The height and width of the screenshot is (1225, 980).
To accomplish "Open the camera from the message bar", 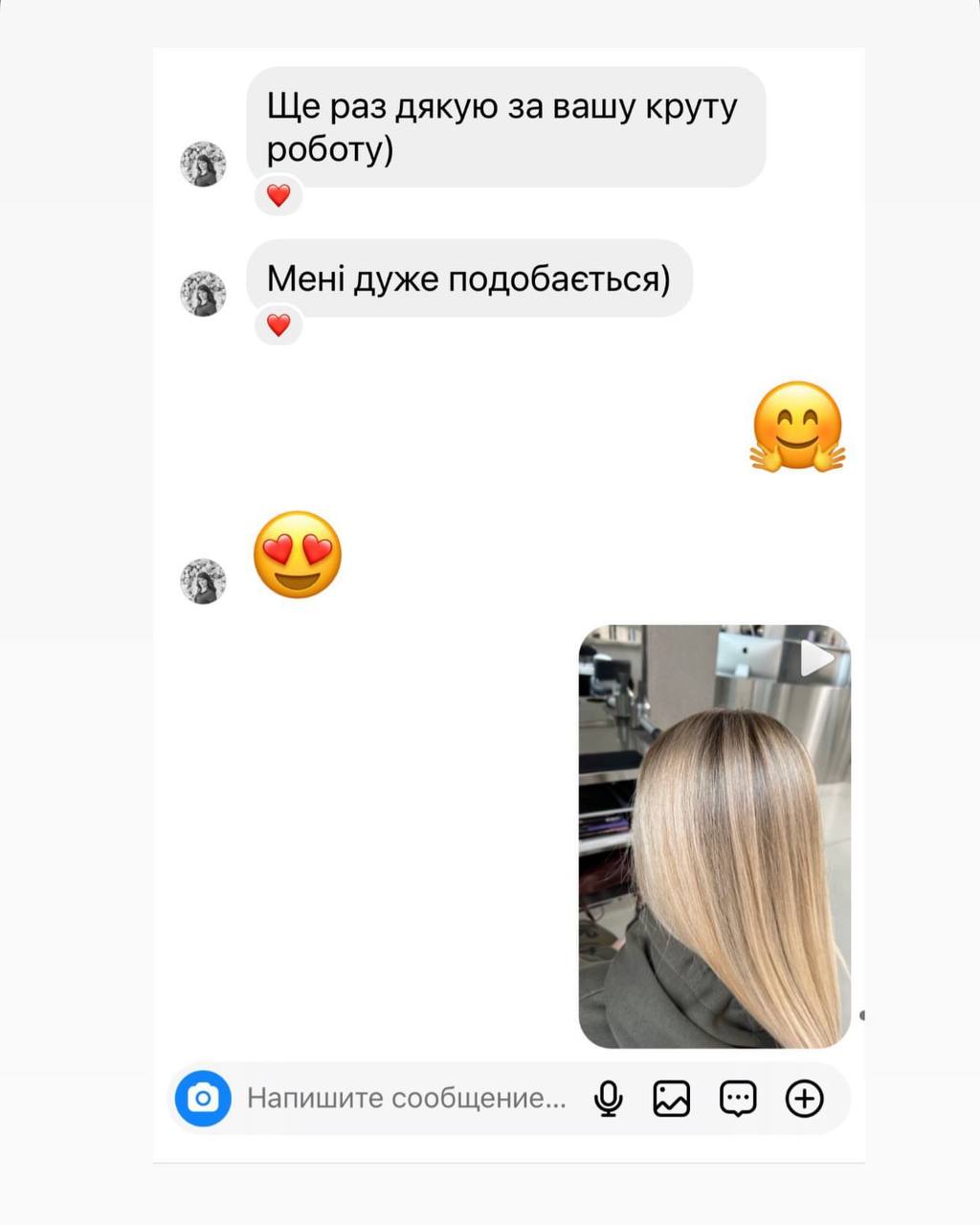I will pyautogui.click(x=203, y=1098).
